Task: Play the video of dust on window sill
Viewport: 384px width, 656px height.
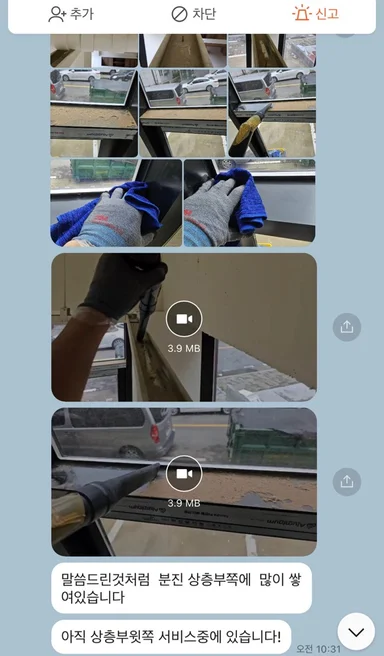Action: (184, 482)
